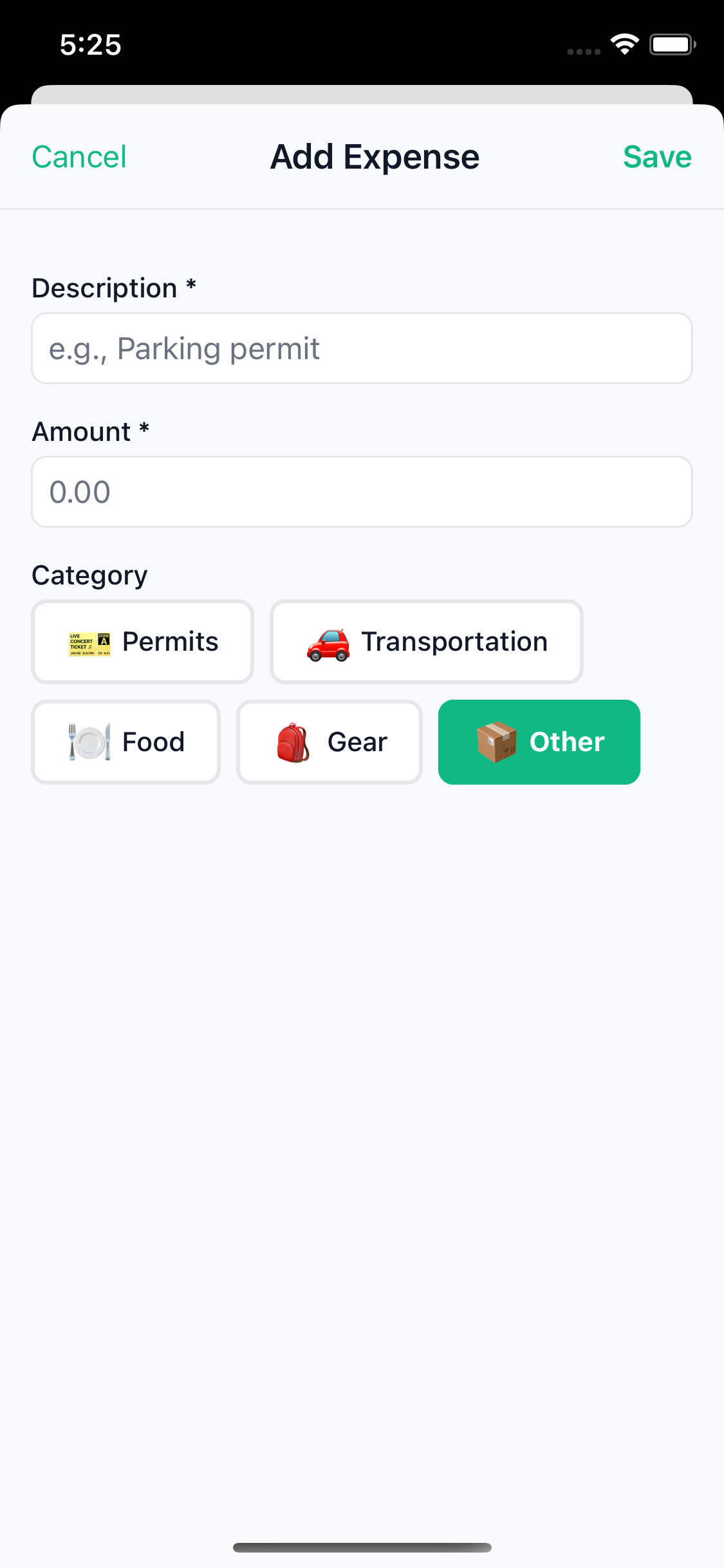Tap the Gear category button
This screenshot has height=1568, width=724.
pos(329,742)
